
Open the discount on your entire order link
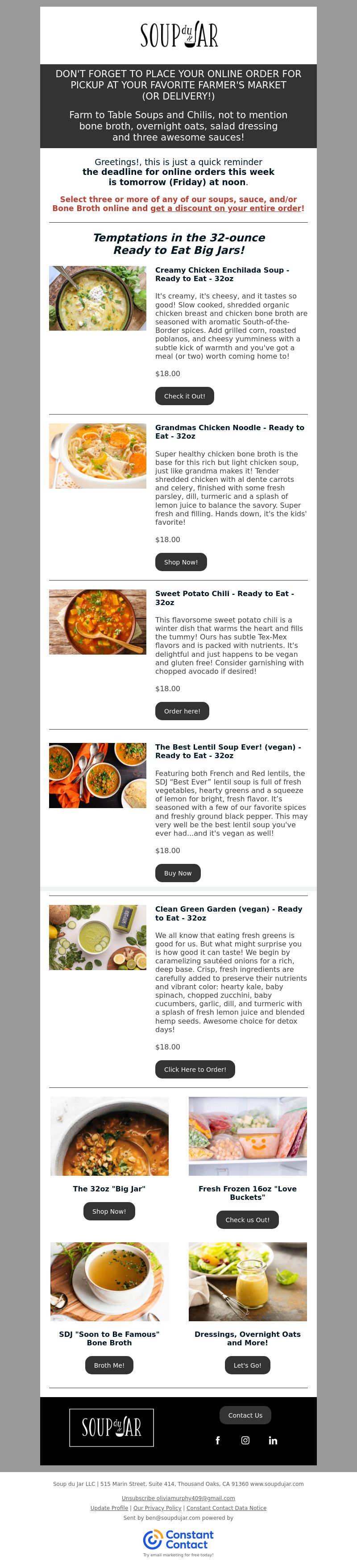226,208
